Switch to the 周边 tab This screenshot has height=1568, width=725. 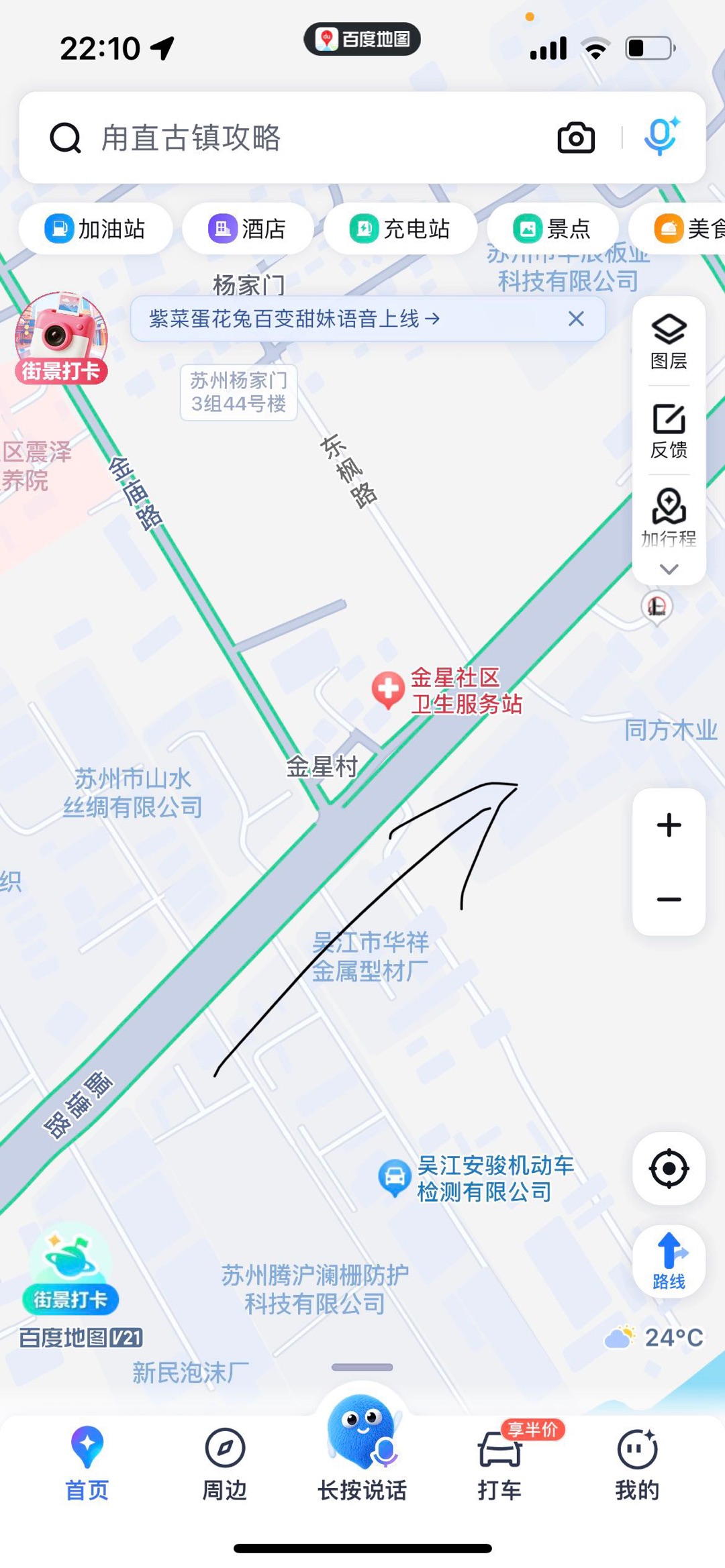pos(225,1464)
